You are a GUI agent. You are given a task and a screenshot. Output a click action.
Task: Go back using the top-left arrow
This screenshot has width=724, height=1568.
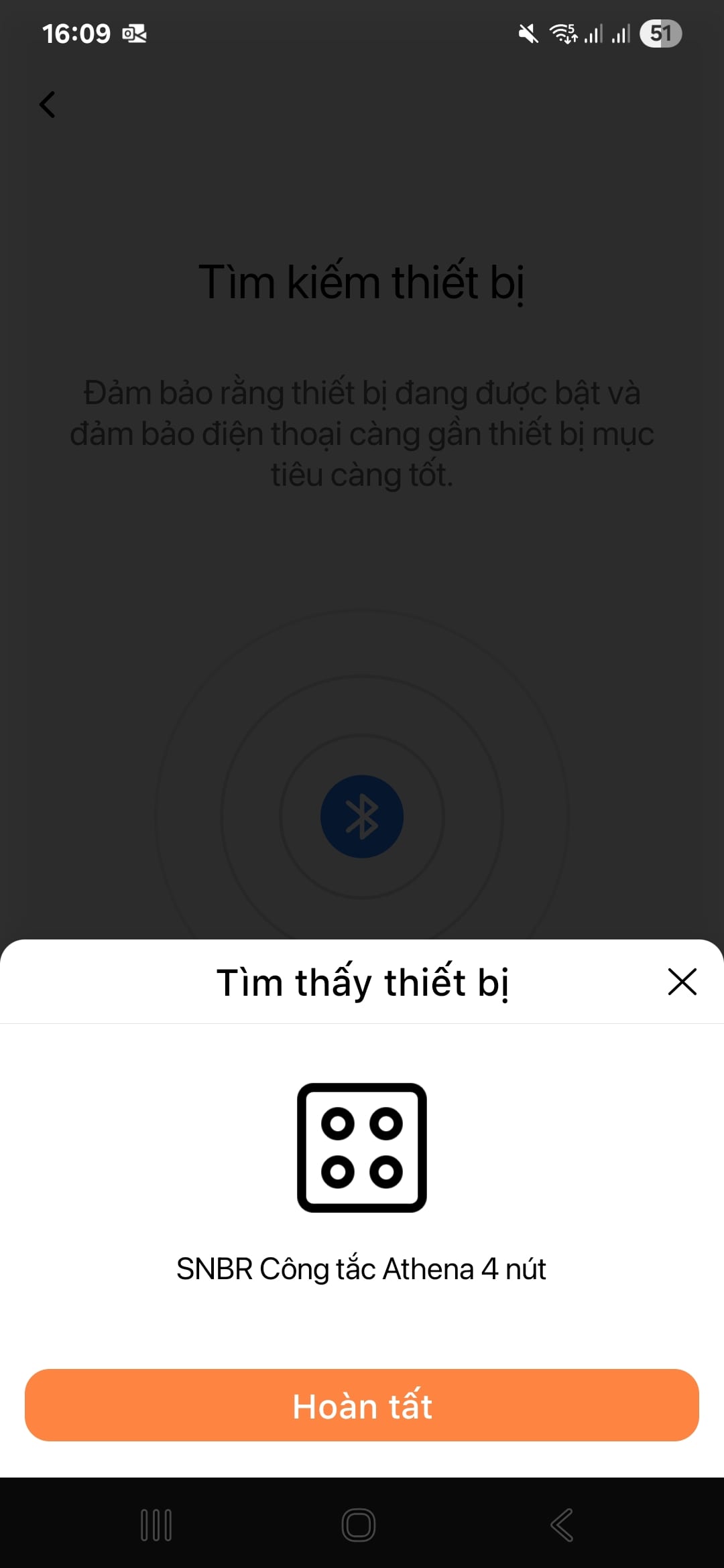pos(47,105)
